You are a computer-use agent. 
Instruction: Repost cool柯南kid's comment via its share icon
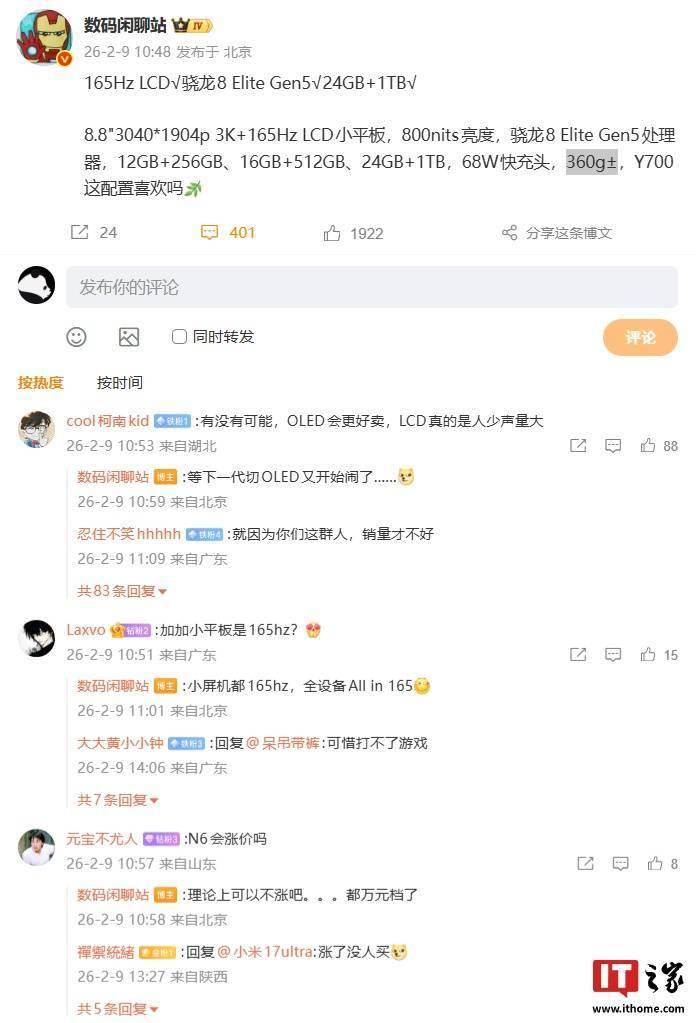(578, 446)
